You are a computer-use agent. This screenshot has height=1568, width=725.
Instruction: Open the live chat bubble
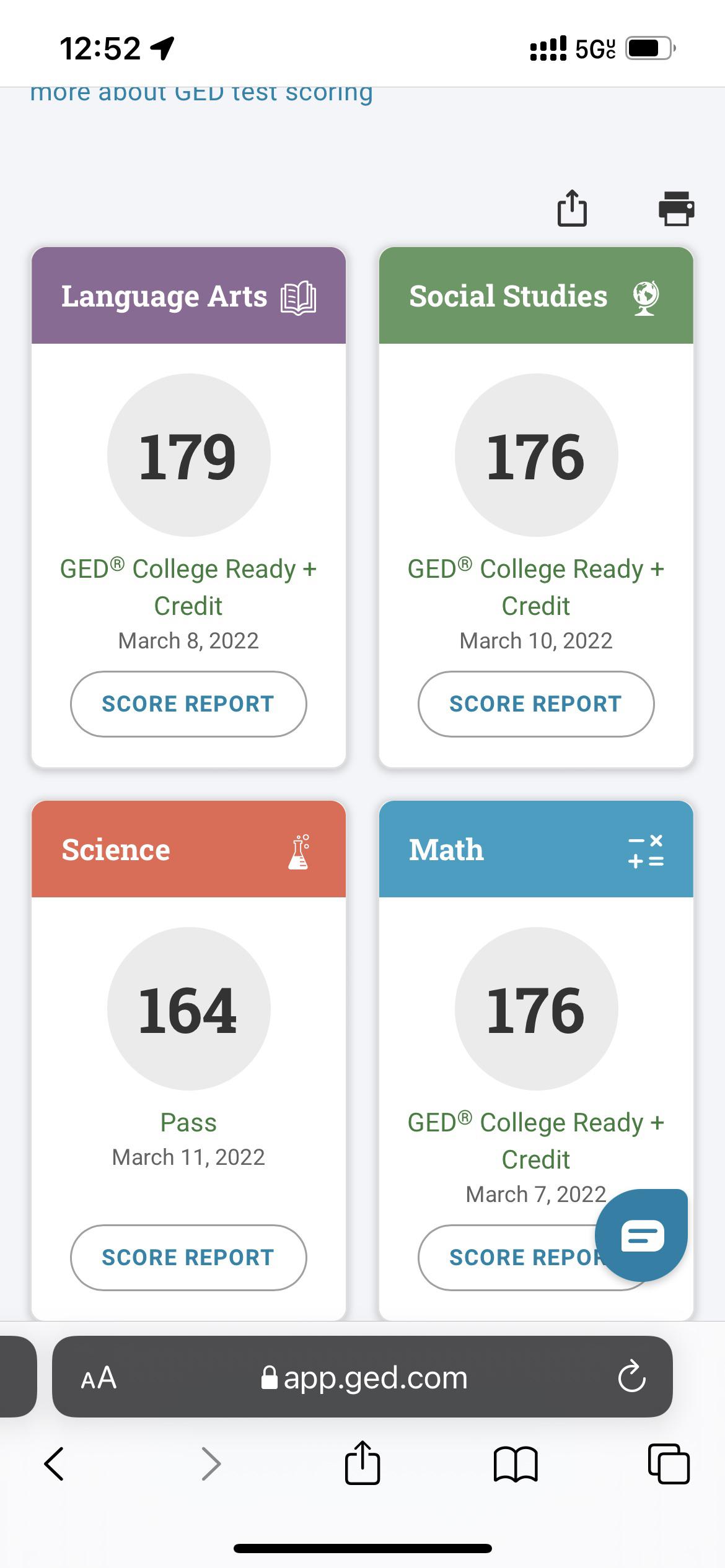(643, 1234)
